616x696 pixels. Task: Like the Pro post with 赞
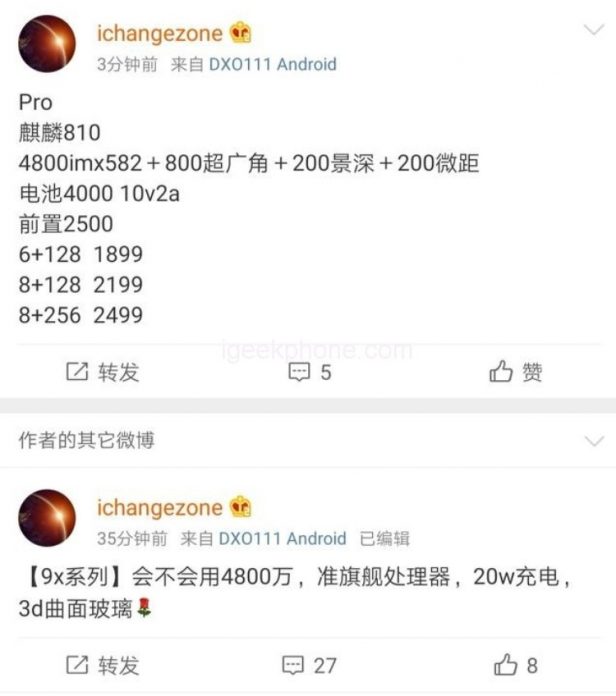click(516, 372)
